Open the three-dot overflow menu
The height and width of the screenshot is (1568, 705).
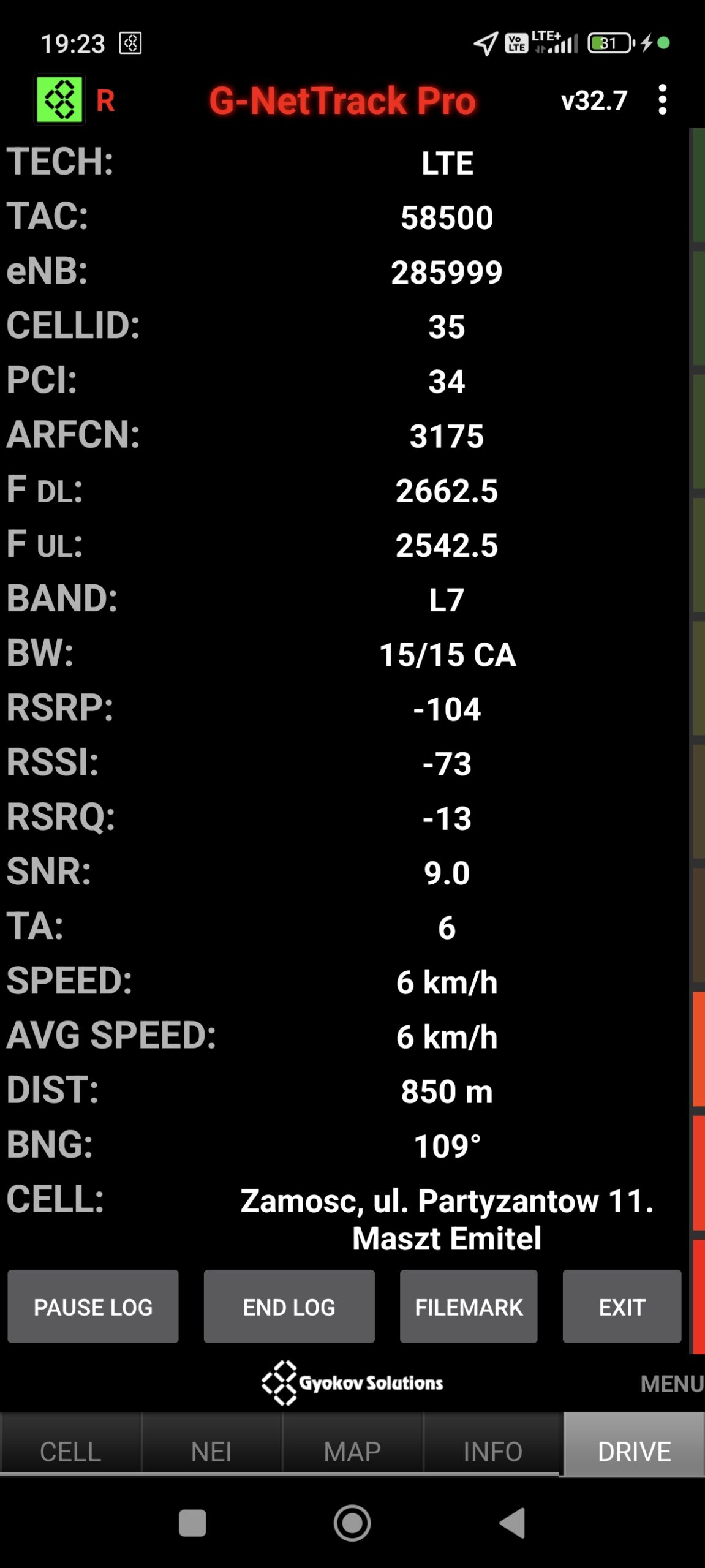(x=662, y=100)
